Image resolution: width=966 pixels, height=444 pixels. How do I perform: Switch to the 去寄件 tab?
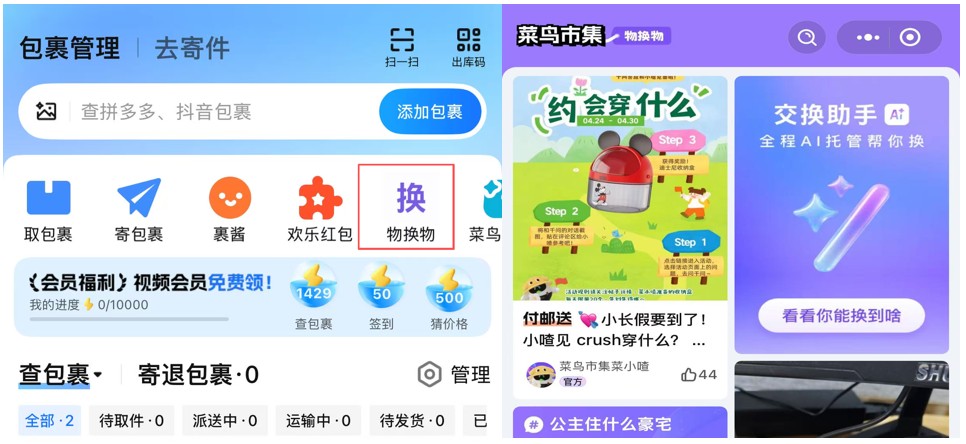[x=192, y=47]
